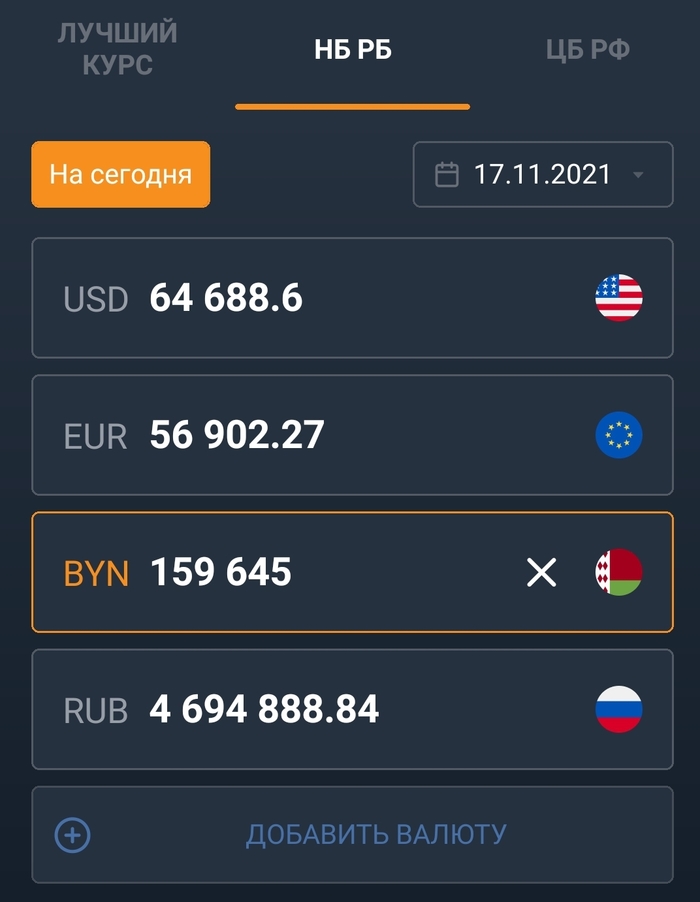700x902 pixels.
Task: Switch to the ЦБ РФ tab
Action: [587, 50]
